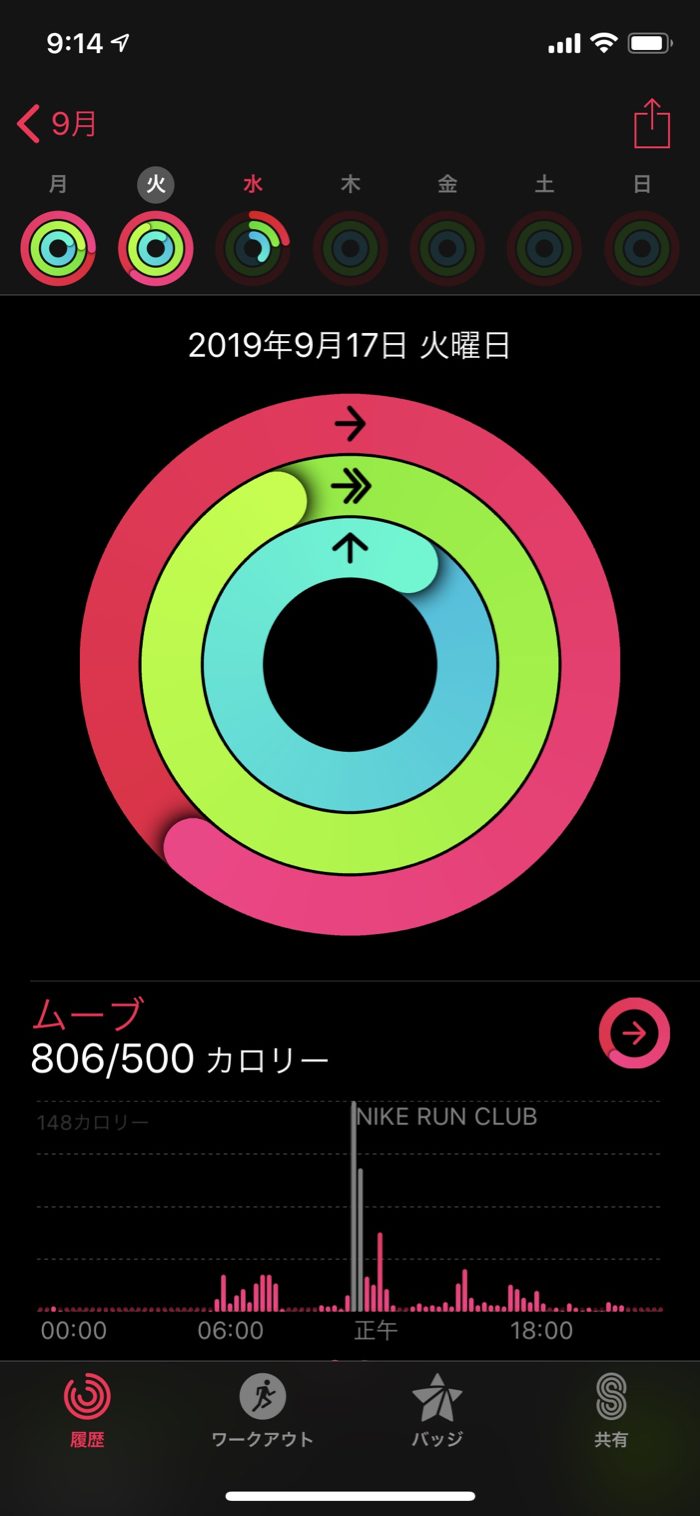
Task: Select Friday (金) activity rings
Action: (x=447, y=248)
